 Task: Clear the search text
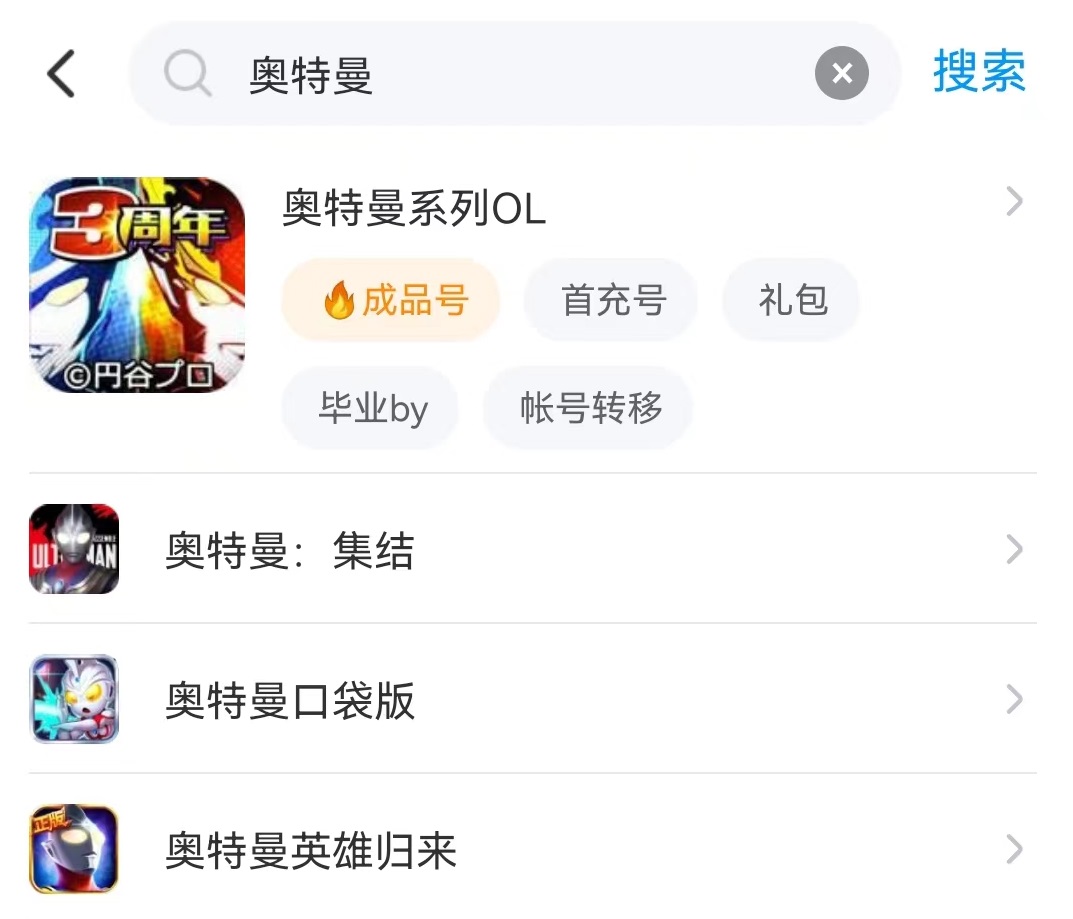point(841,74)
